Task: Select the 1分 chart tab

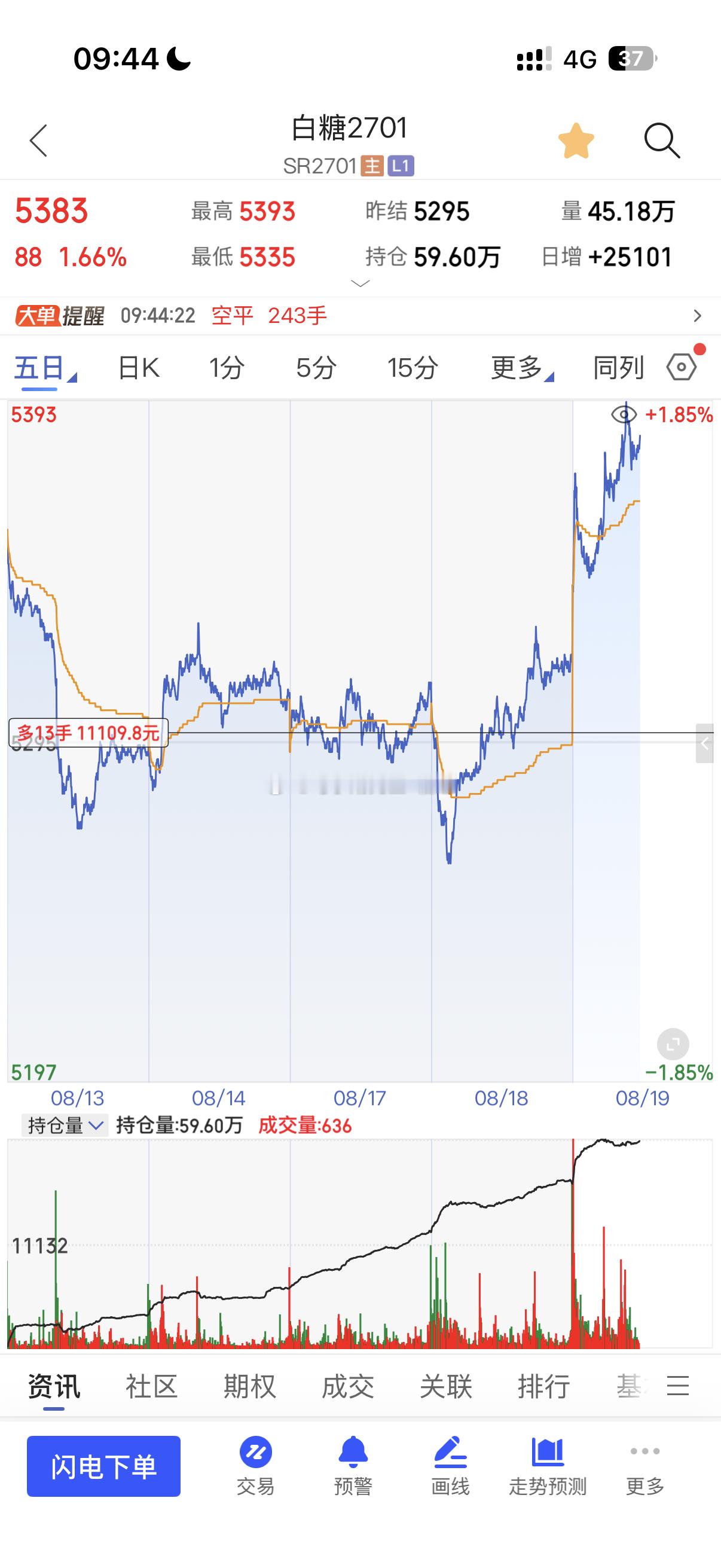Action: (x=227, y=368)
